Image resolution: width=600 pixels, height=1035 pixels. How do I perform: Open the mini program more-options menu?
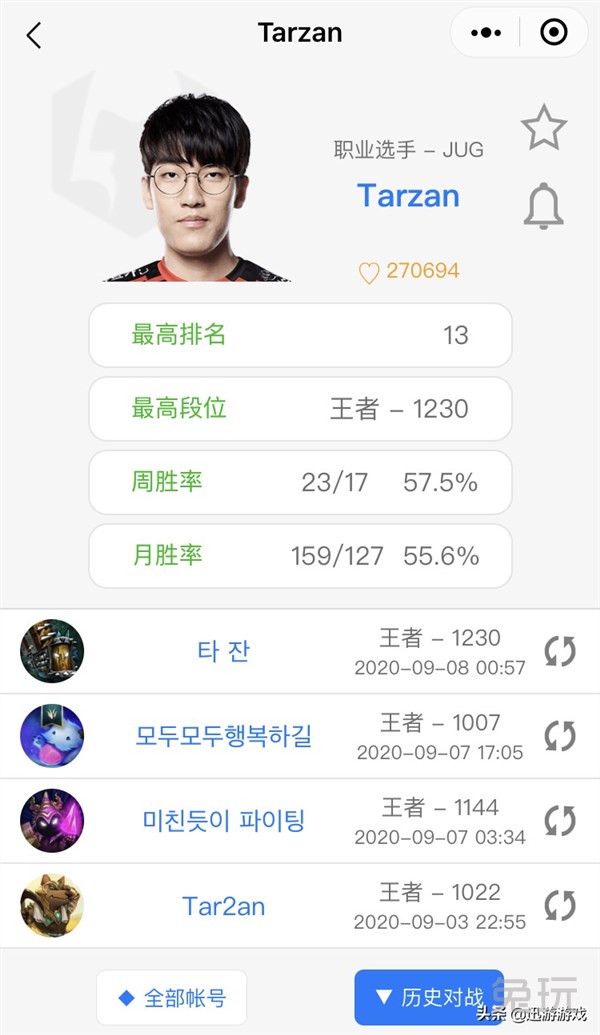tap(486, 33)
